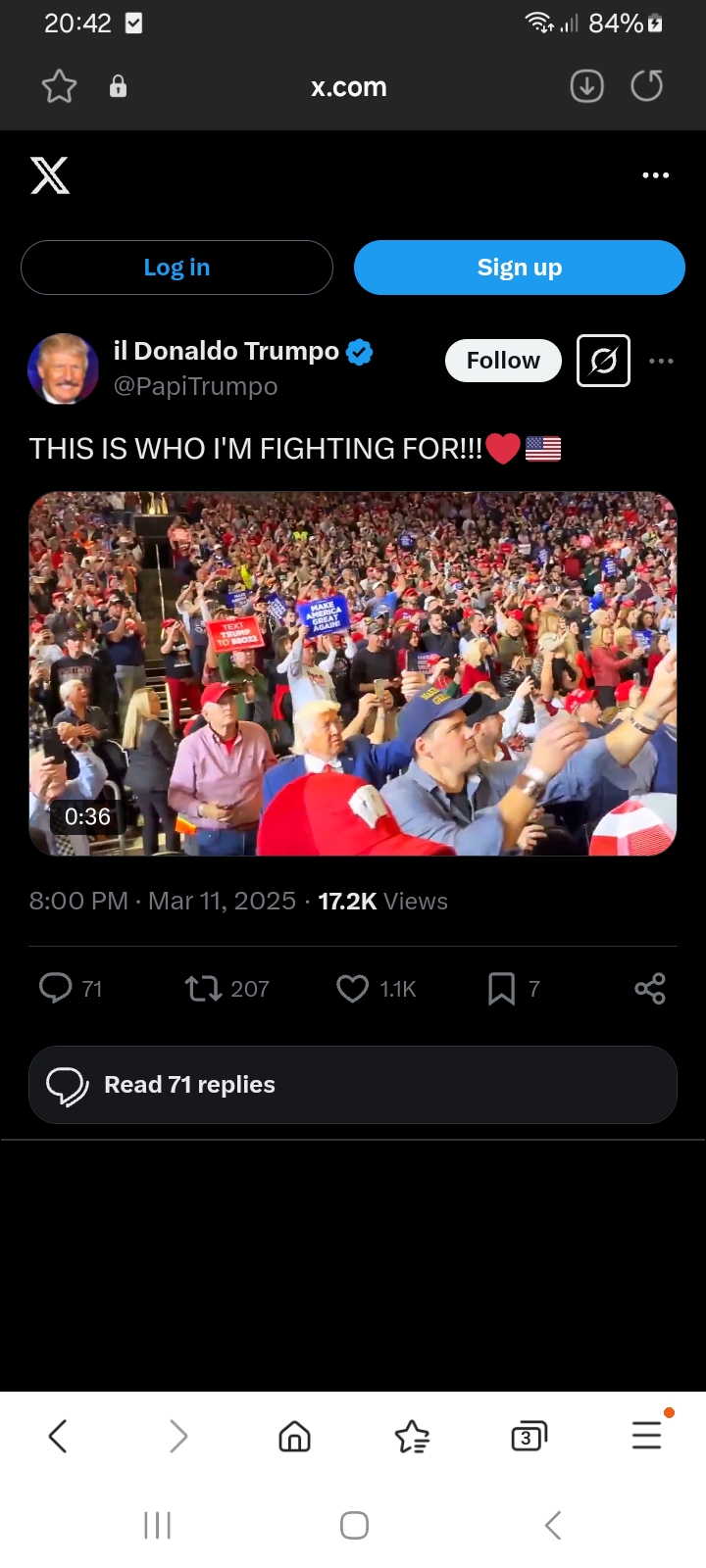
Task: Open the X header three-dot menu
Action: tap(655, 175)
